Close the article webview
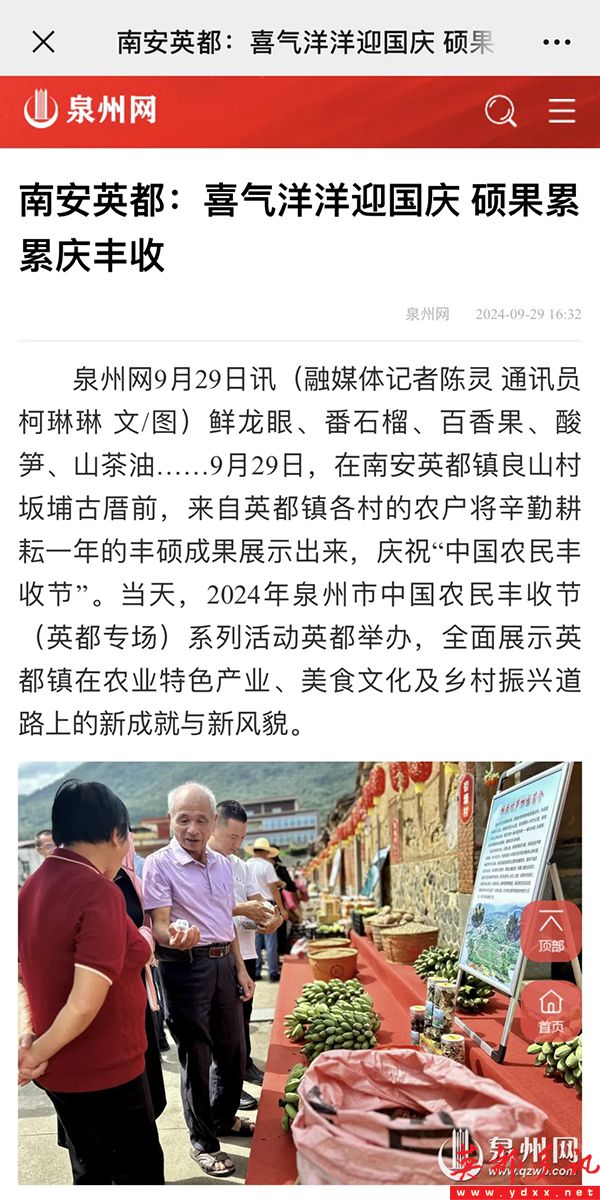This screenshot has width=600, height=1200. point(43,42)
